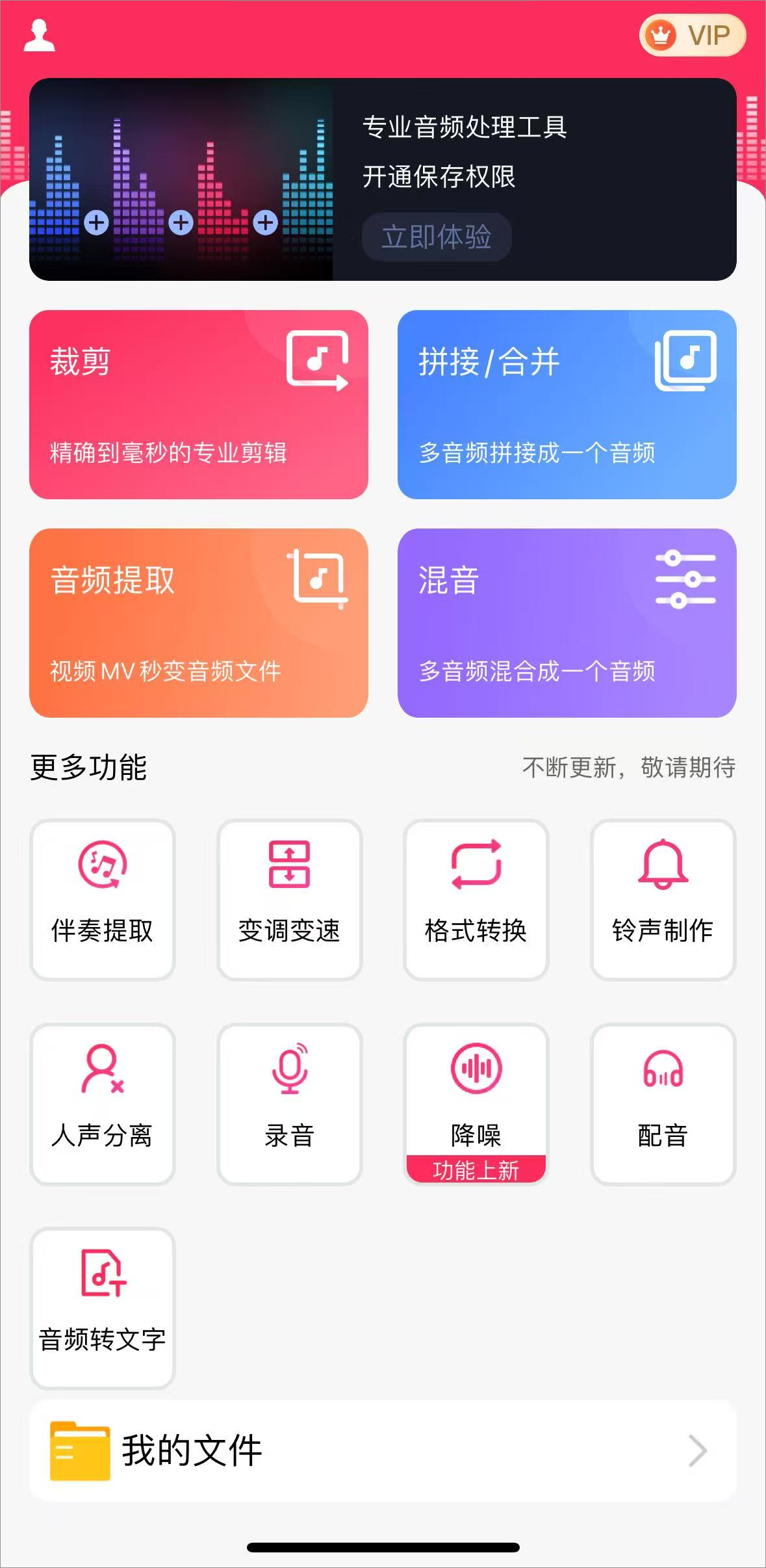Image resolution: width=766 pixels, height=1568 pixels.
Task: Start the 录音 recorder
Action: 290,1104
